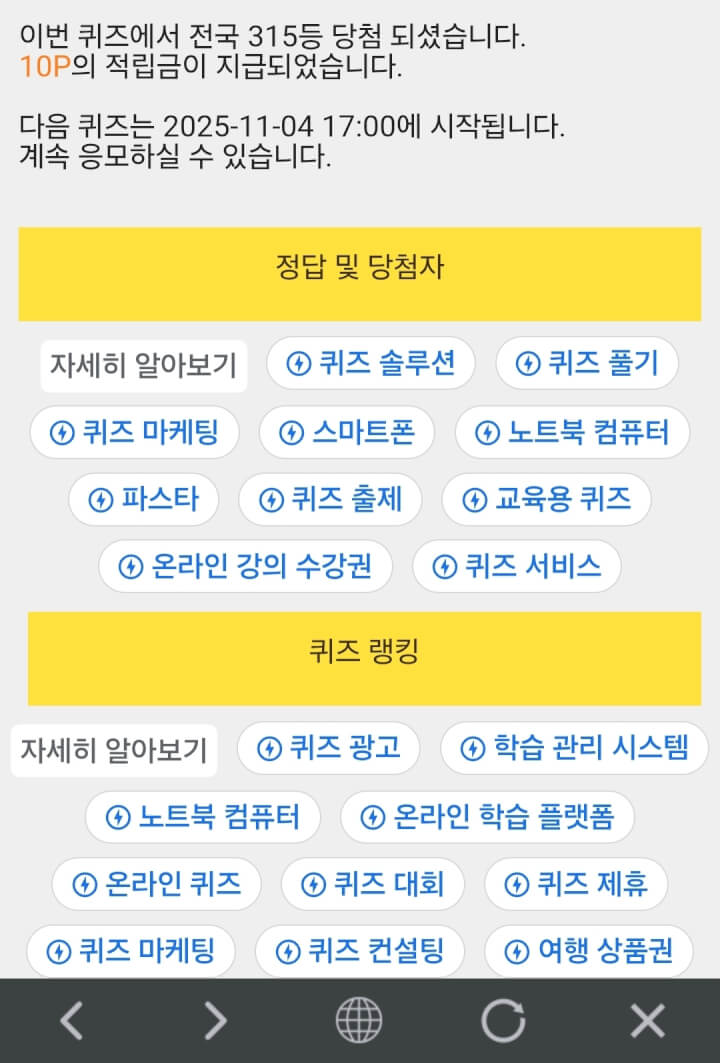The width and height of the screenshot is (720, 1063).
Task: Open the 퀴즈 대회 chip
Action: [x=372, y=884]
